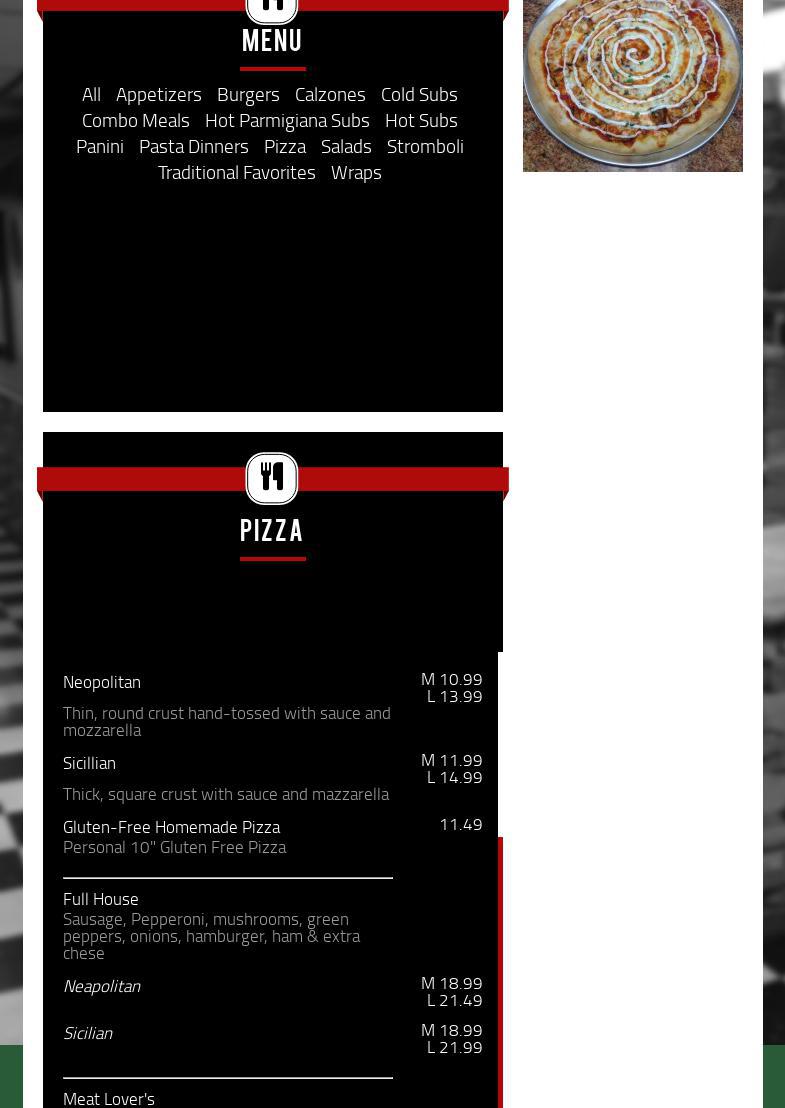Image resolution: width=785 pixels, height=1108 pixels.
Task: Show the Salads menu
Action: (x=346, y=147)
